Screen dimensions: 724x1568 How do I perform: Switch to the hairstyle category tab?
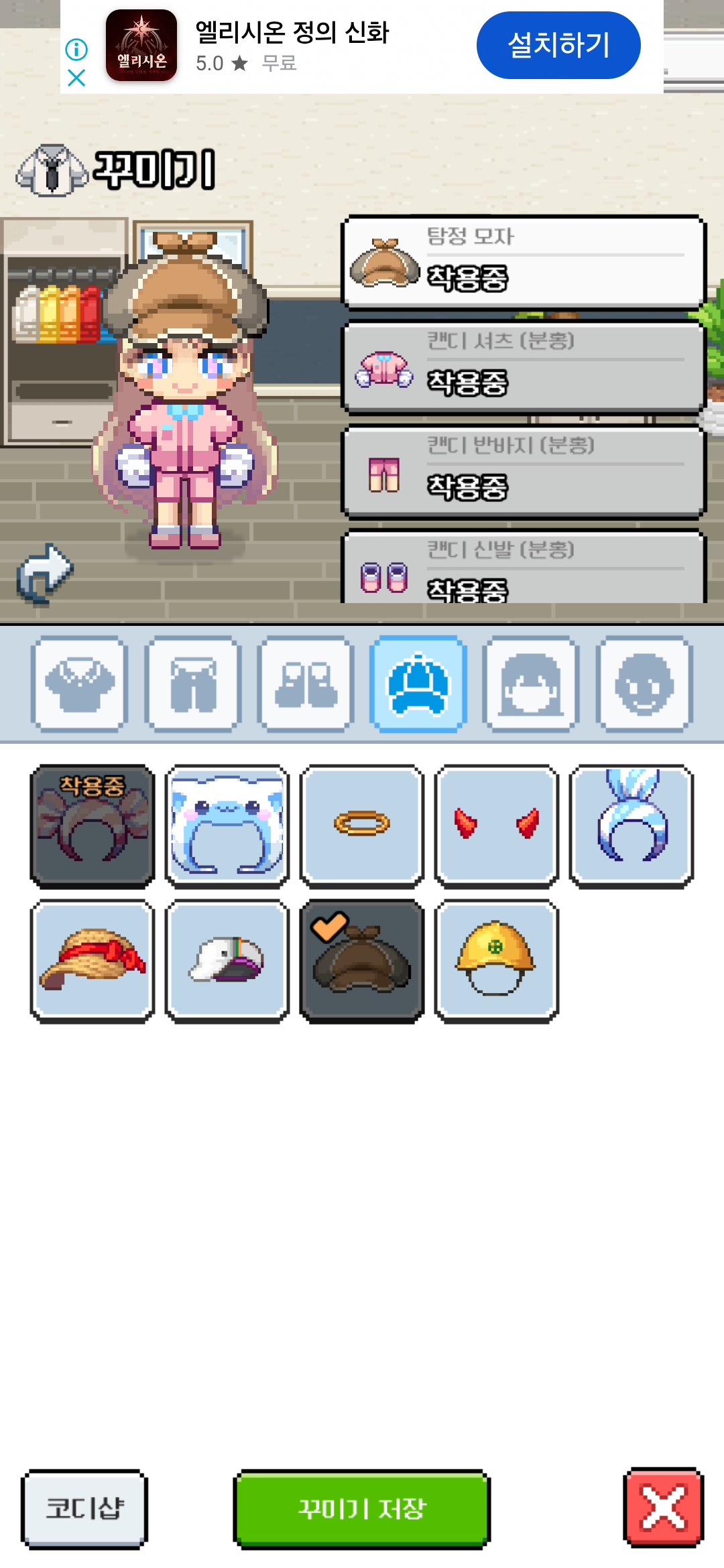531,683
